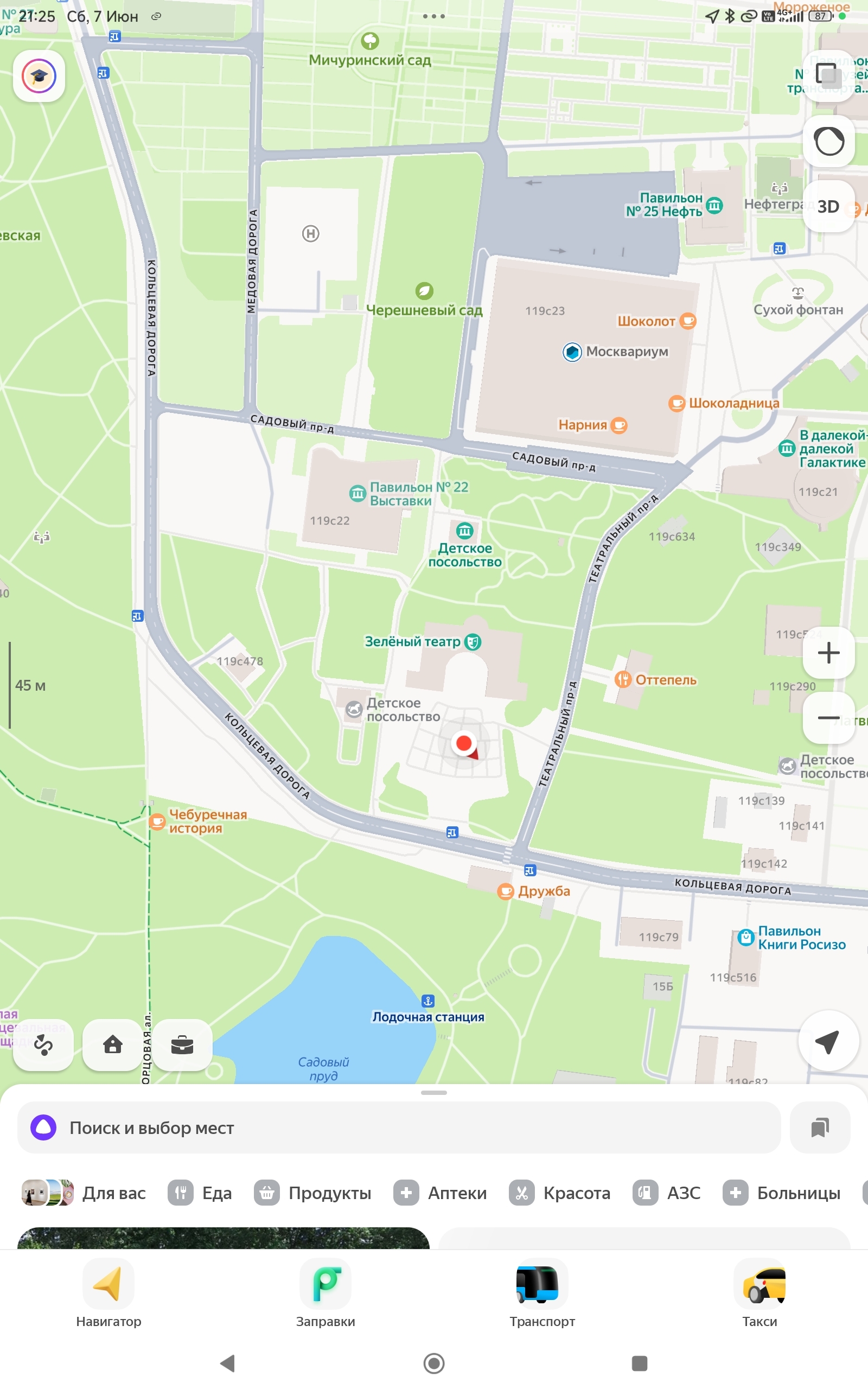Tap the home shortcut button
This screenshot has width=868, height=1389.
(x=112, y=1045)
